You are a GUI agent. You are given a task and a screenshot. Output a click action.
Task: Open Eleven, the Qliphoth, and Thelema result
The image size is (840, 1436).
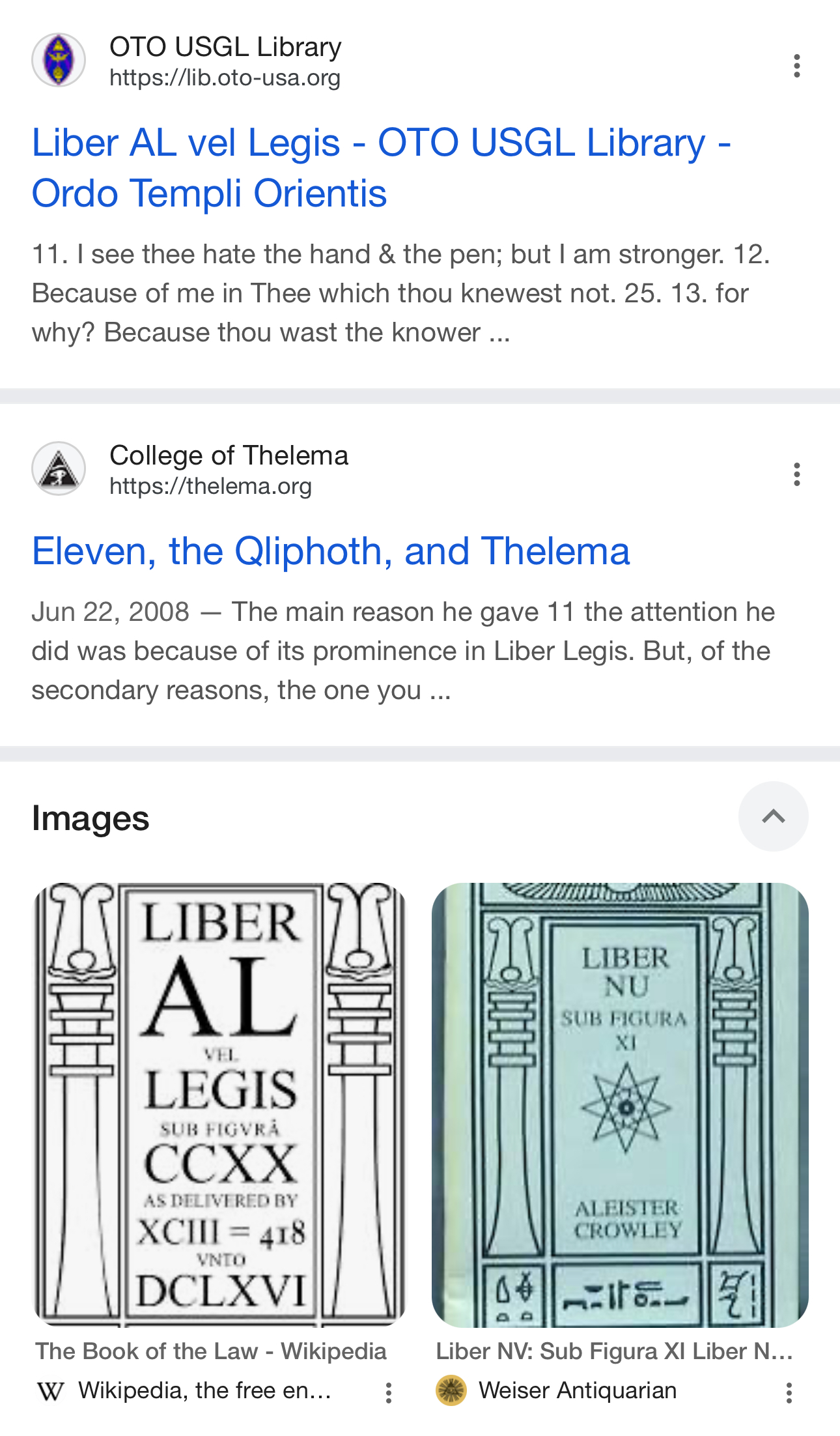[331, 551]
